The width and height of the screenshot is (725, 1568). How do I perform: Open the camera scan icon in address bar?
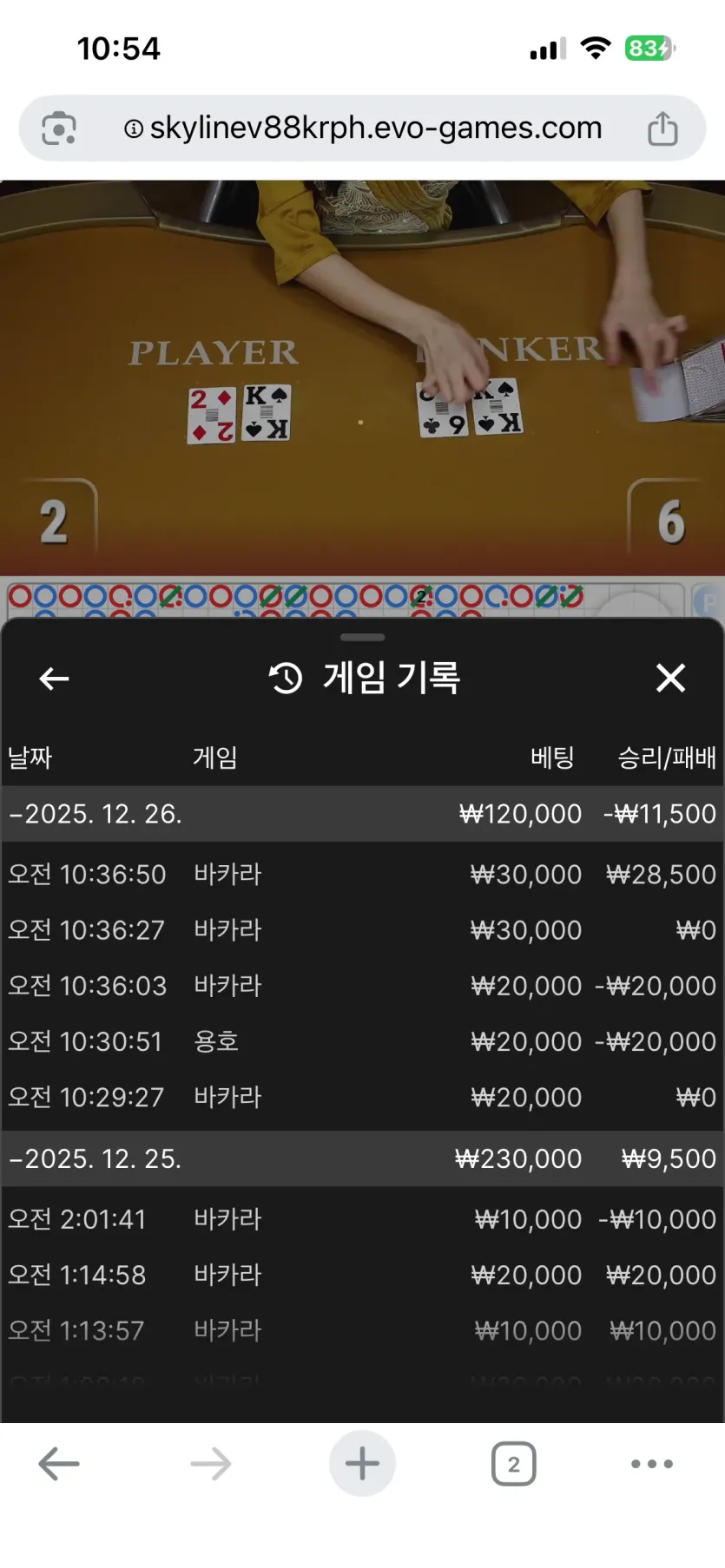(59, 128)
